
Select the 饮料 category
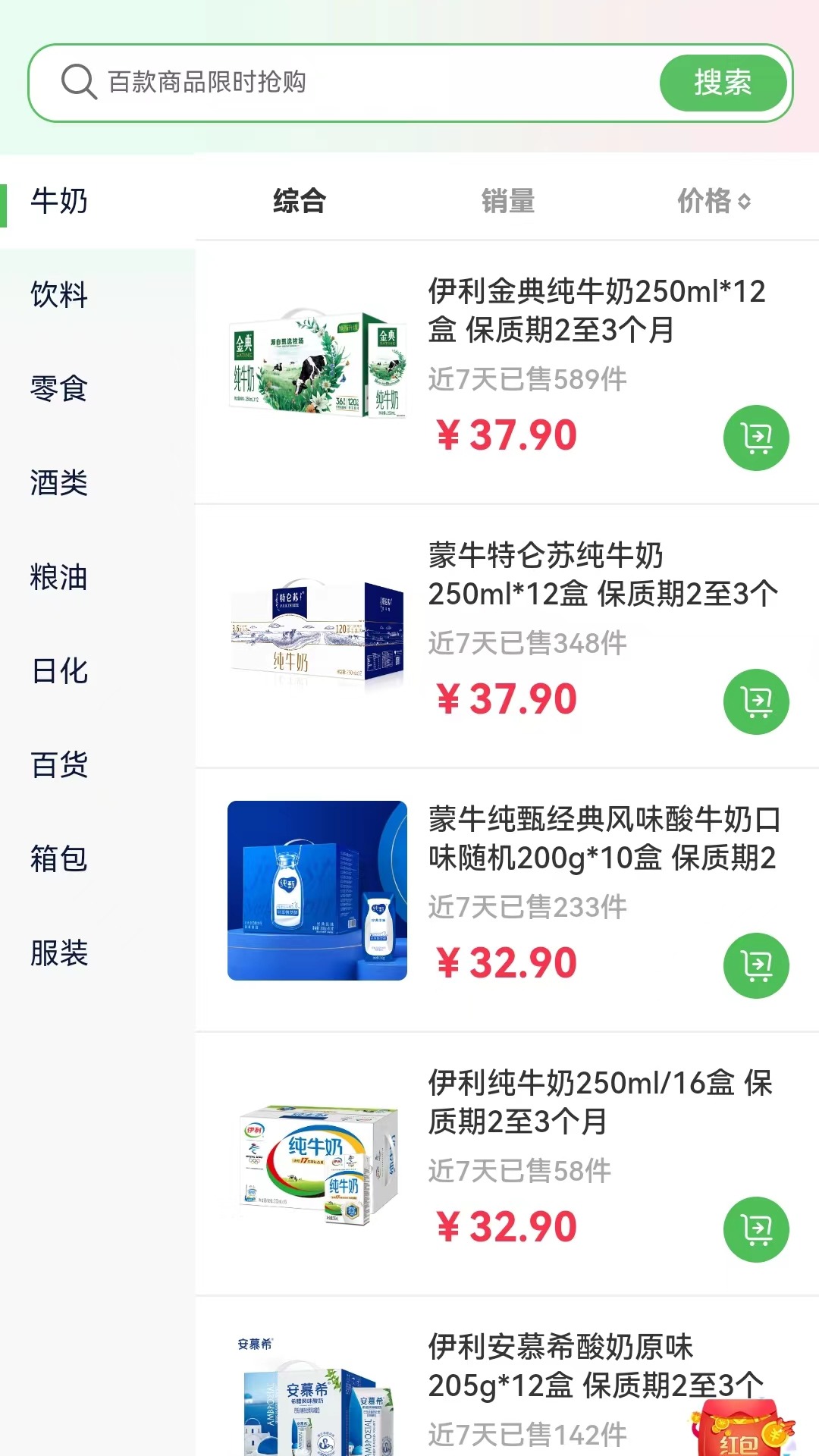[58, 296]
